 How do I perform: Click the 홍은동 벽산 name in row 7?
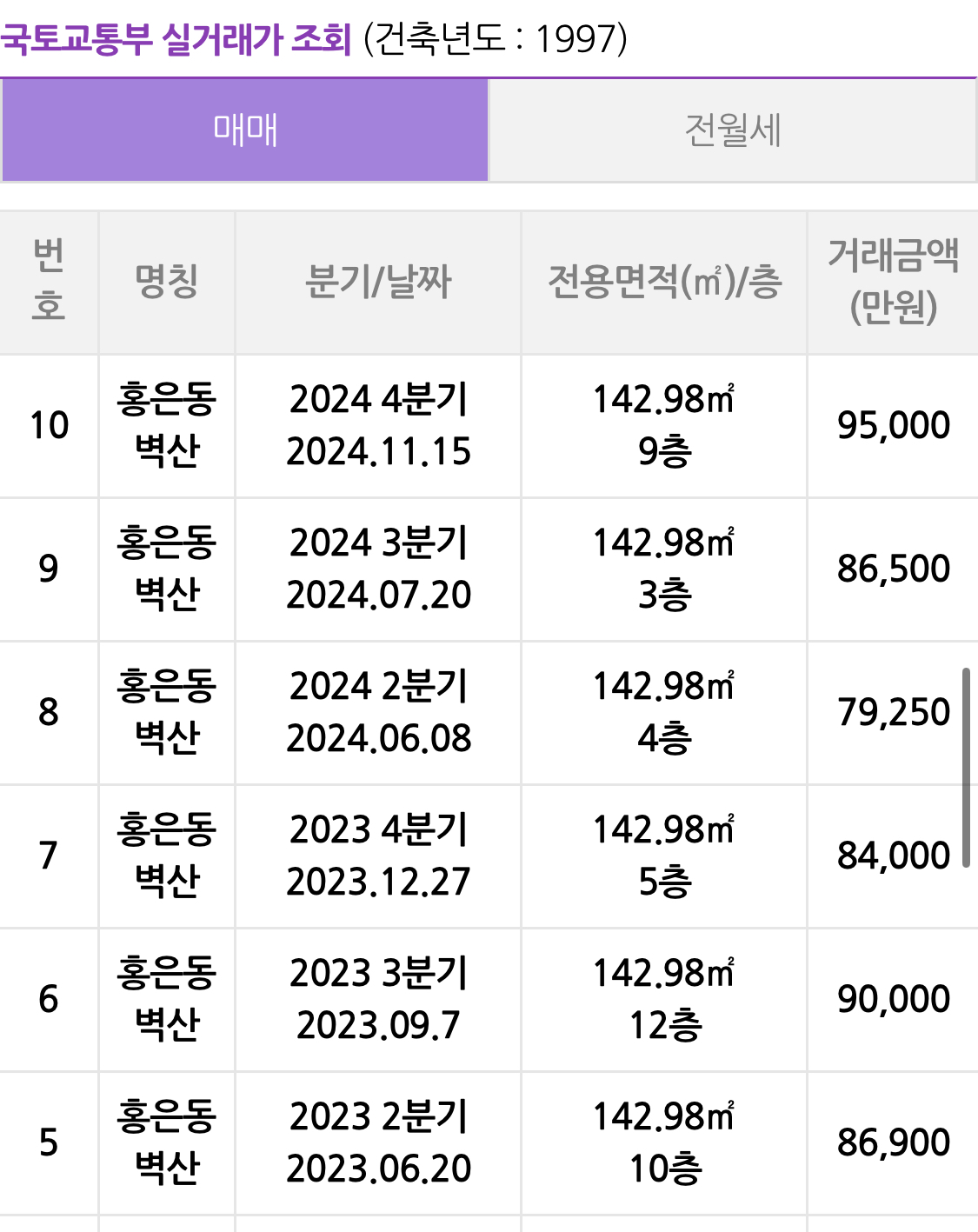pos(165,854)
